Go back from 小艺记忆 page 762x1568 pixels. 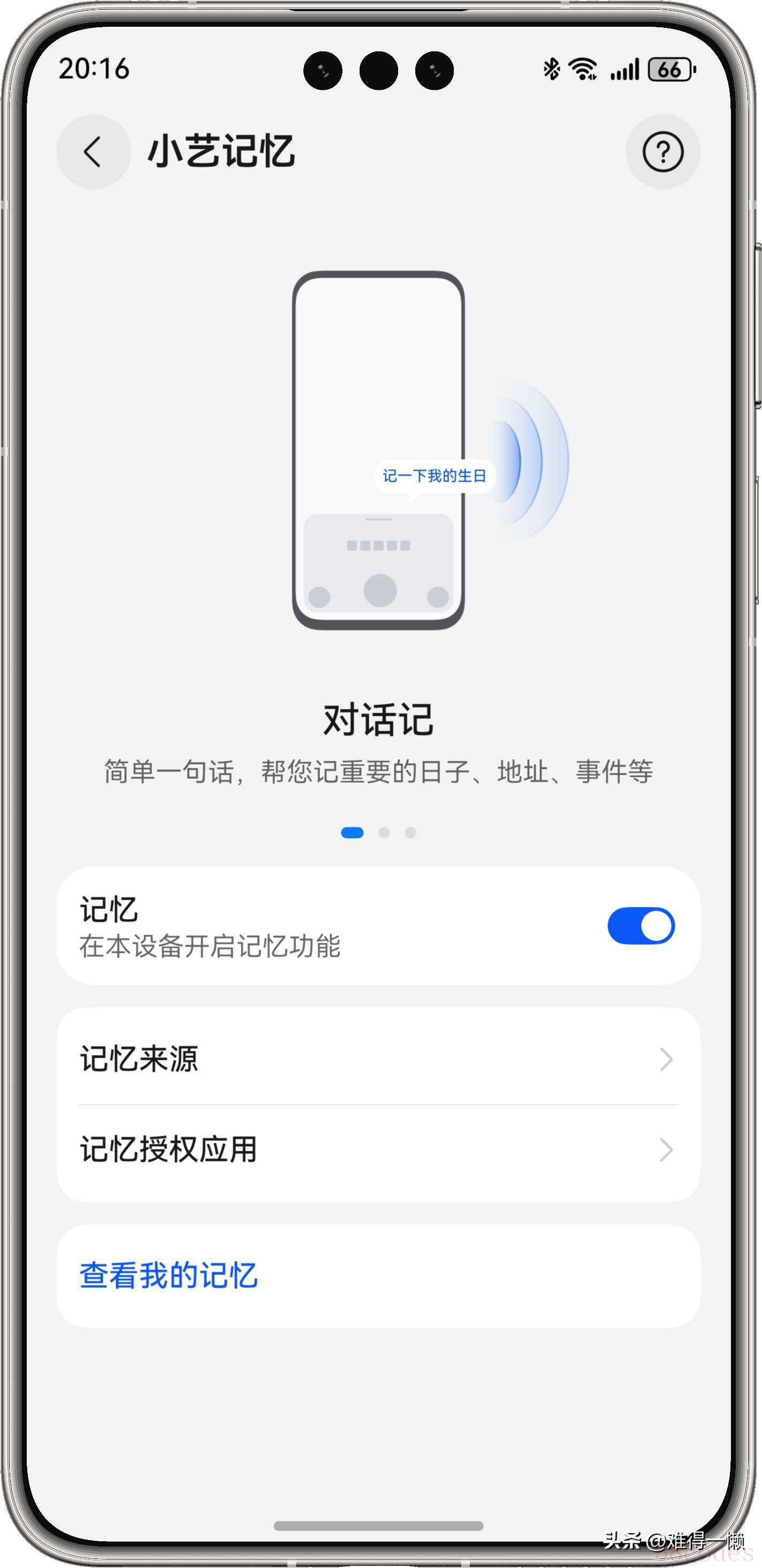pyautogui.click(x=94, y=151)
